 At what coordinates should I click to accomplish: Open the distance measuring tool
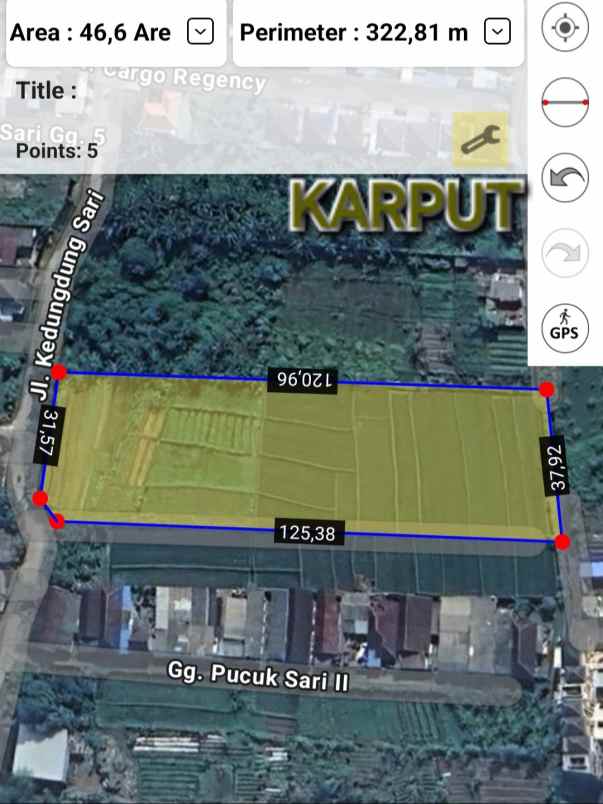coord(565,102)
